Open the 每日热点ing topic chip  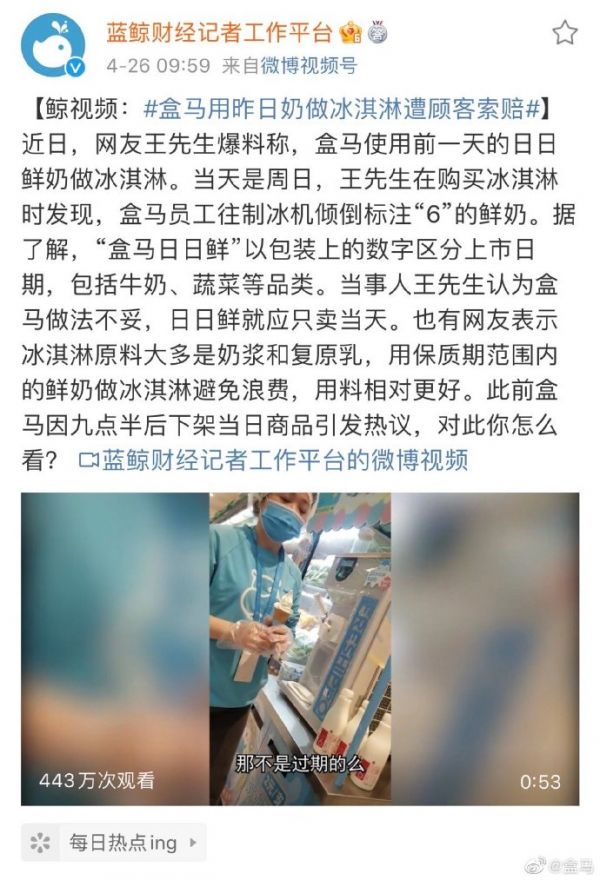(x=113, y=842)
